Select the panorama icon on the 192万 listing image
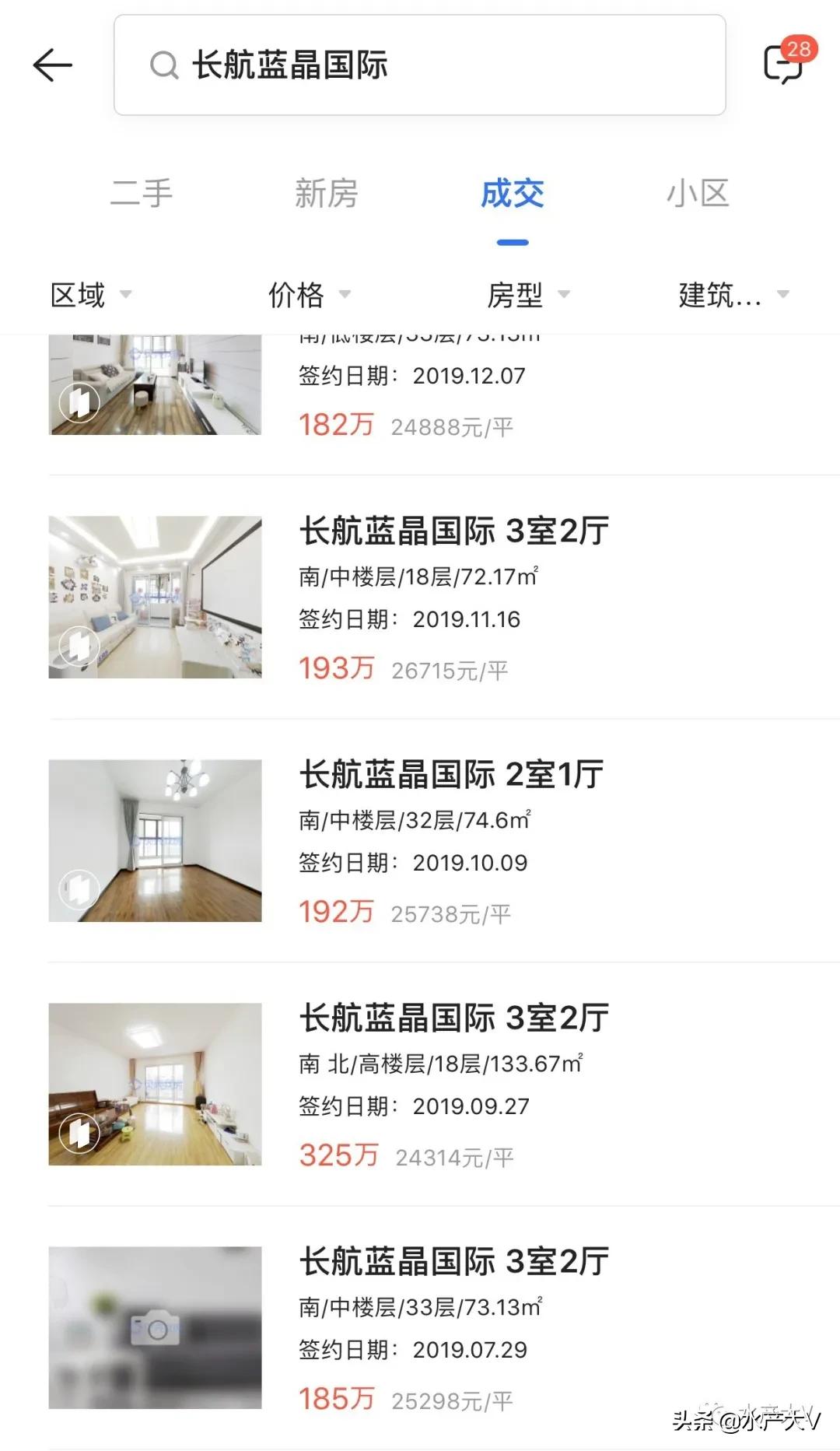 tap(78, 888)
